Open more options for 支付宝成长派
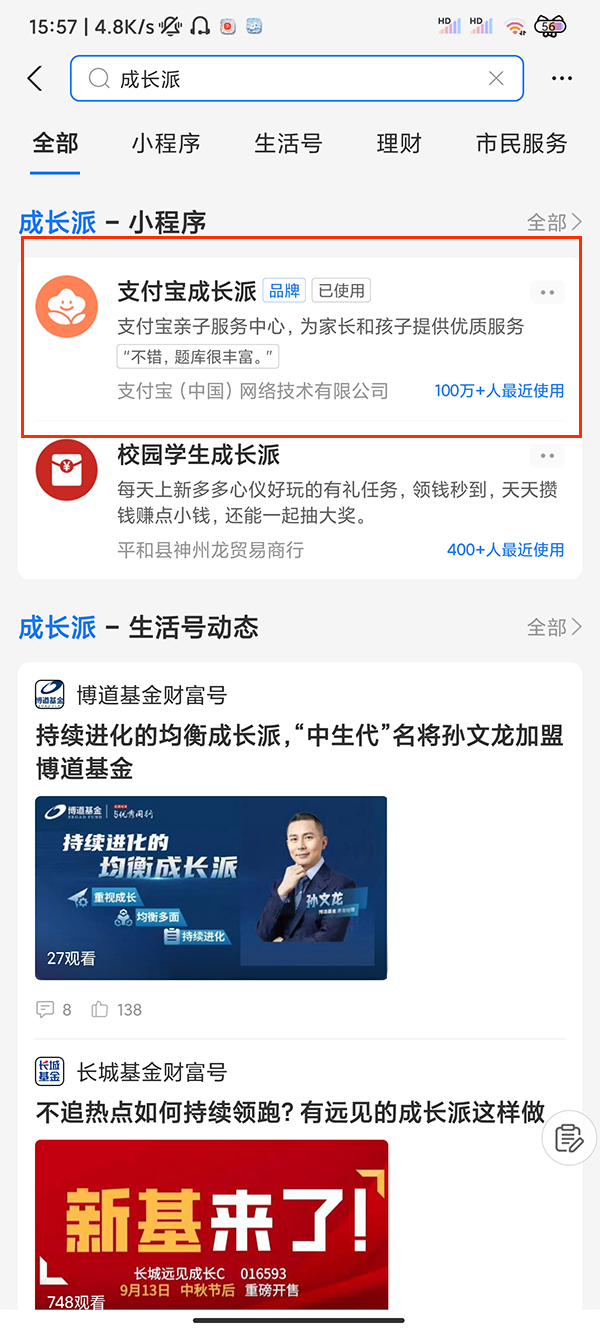The image size is (600, 1333). 547,292
